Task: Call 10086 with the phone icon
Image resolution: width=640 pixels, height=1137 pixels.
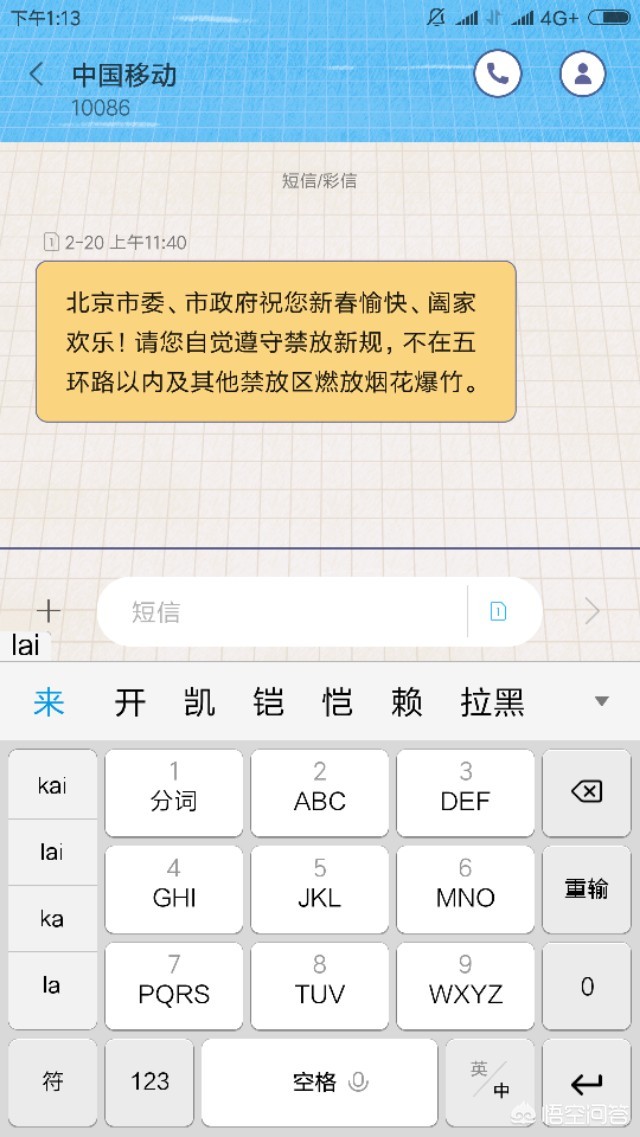Action: (x=498, y=73)
